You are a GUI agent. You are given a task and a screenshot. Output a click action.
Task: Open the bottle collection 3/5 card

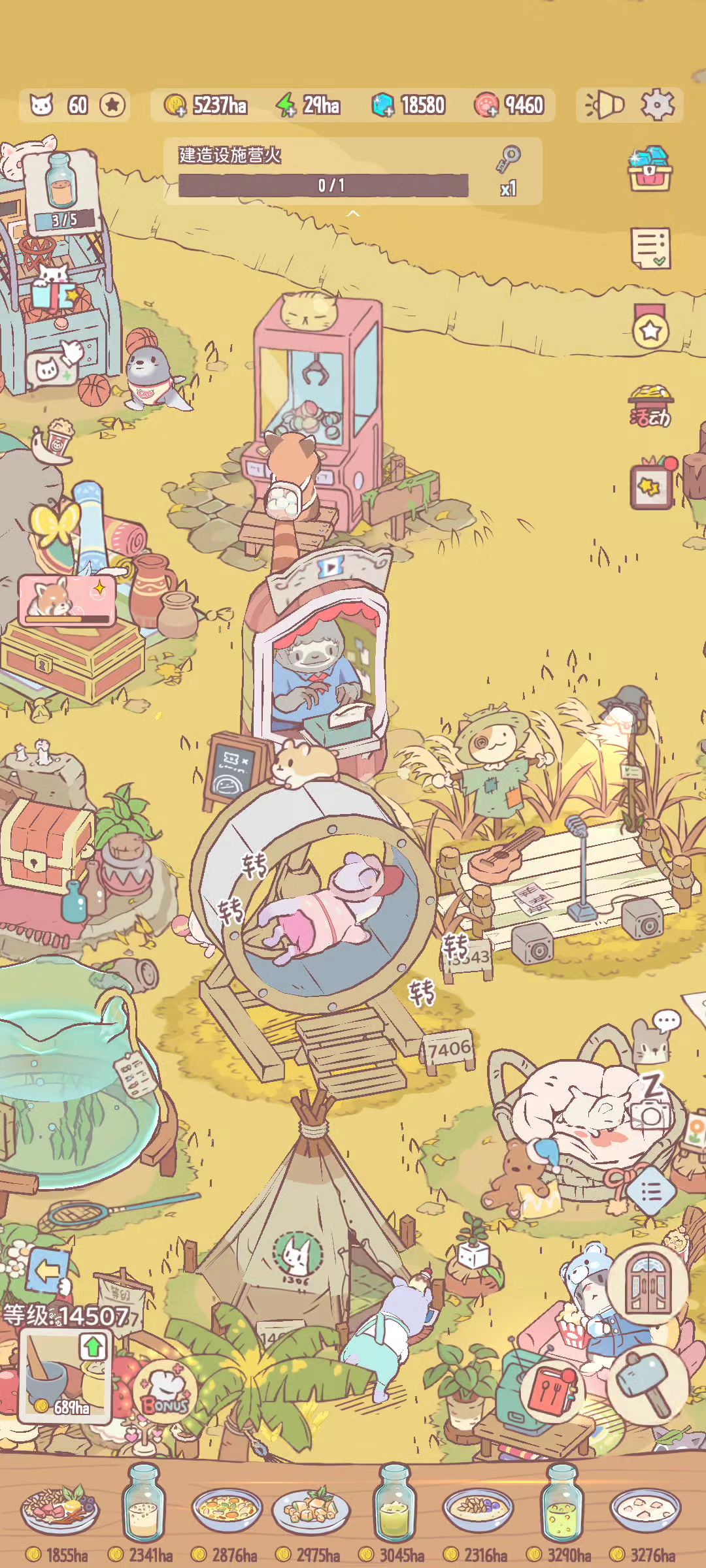[x=62, y=189]
